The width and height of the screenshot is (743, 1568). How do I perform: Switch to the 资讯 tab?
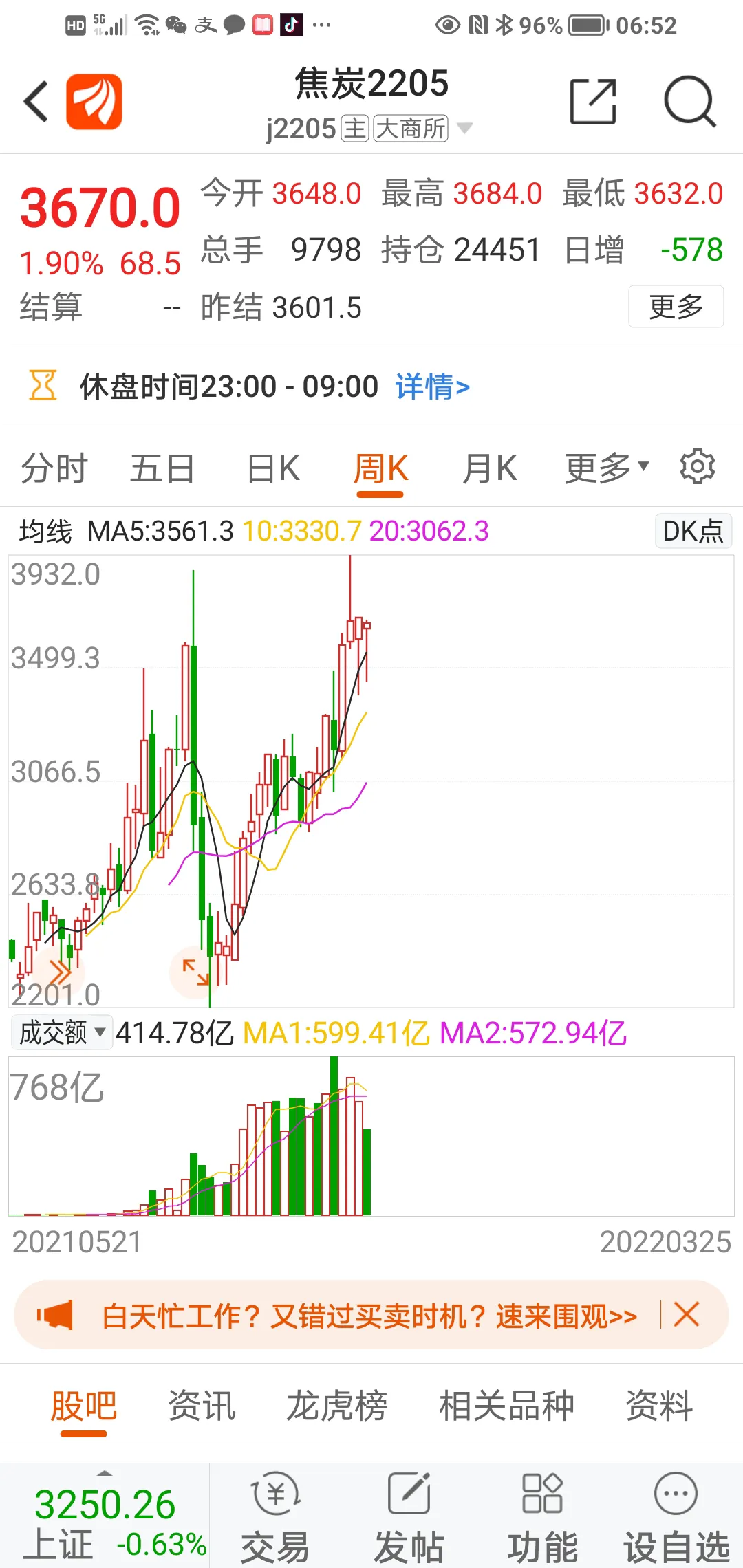pyautogui.click(x=202, y=1405)
